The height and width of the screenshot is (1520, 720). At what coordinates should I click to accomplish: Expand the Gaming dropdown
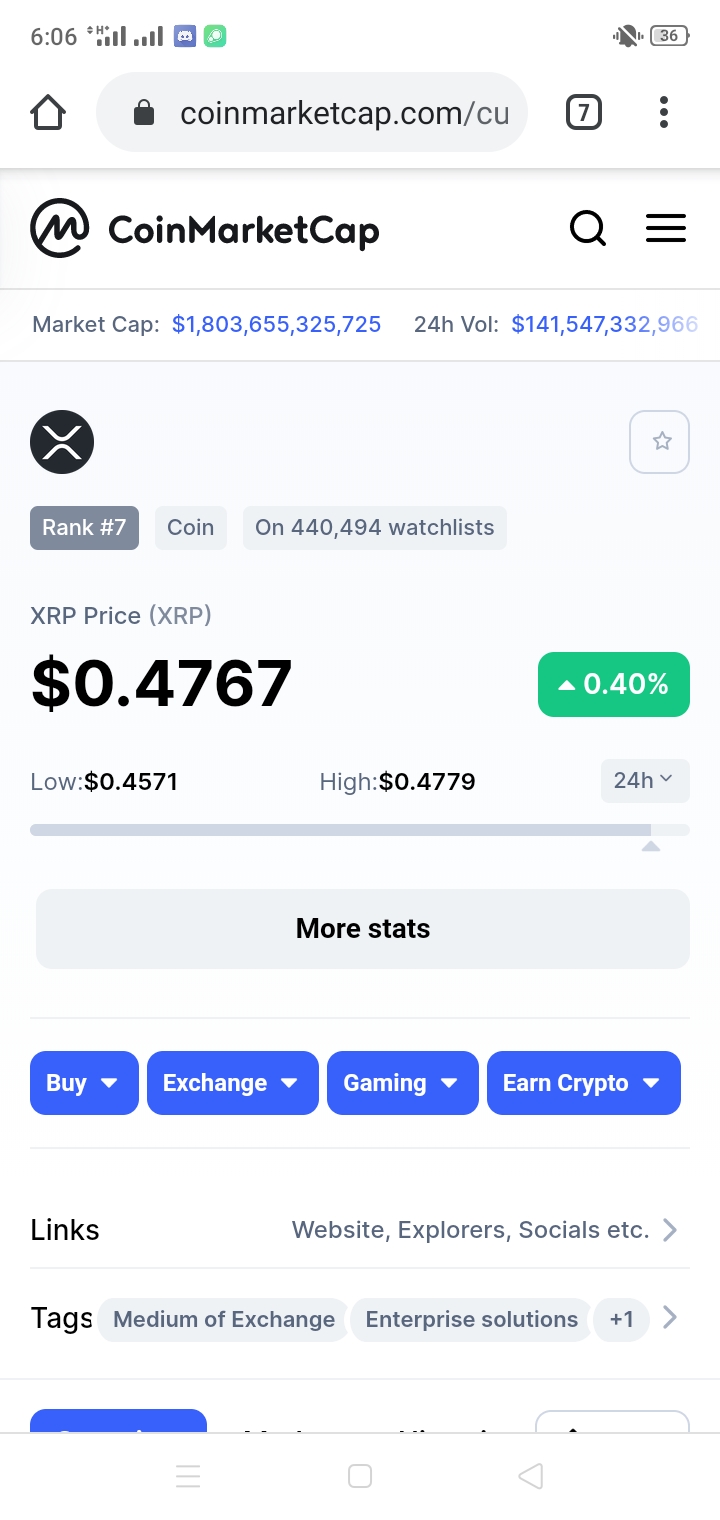point(402,1083)
